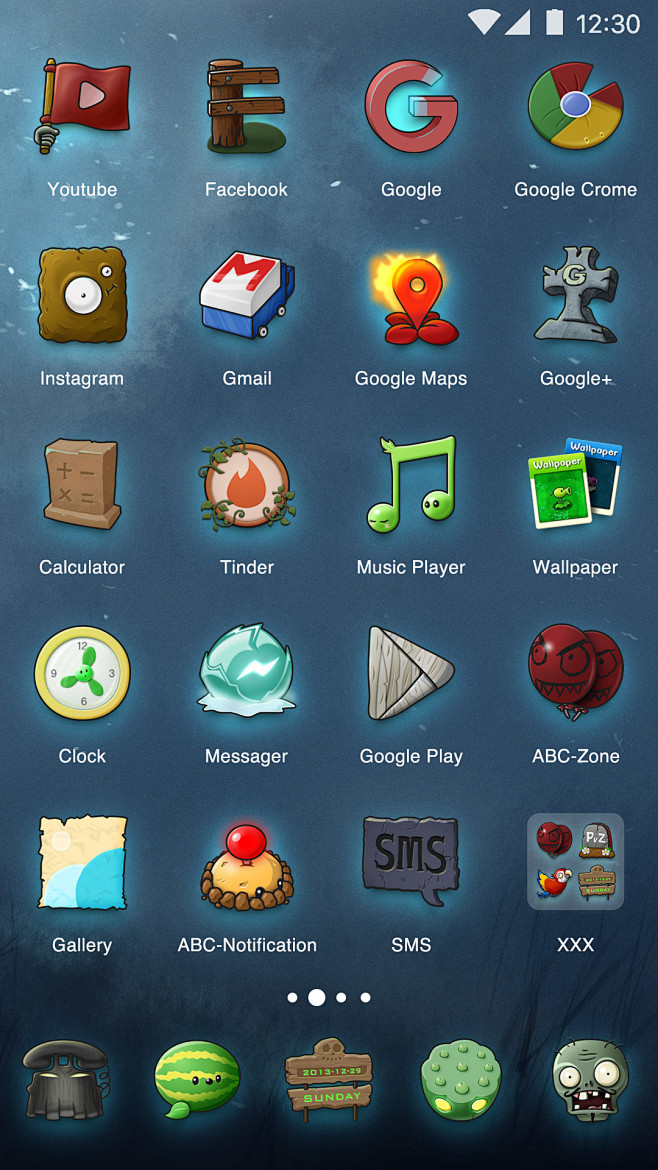Open the Gallery
This screenshot has width=658, height=1170.
click(x=82, y=861)
